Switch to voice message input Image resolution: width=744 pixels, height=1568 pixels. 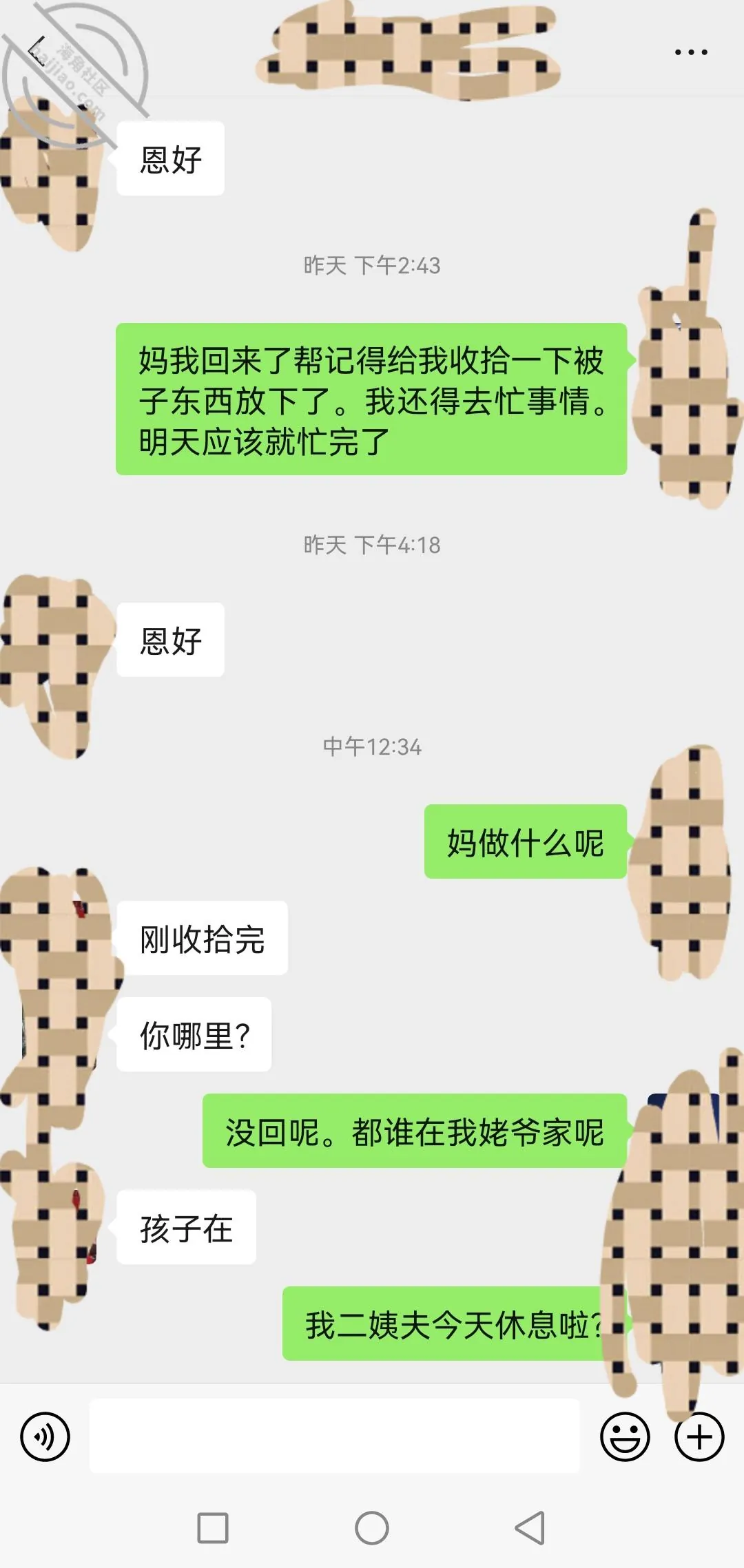pyautogui.click(x=45, y=1437)
